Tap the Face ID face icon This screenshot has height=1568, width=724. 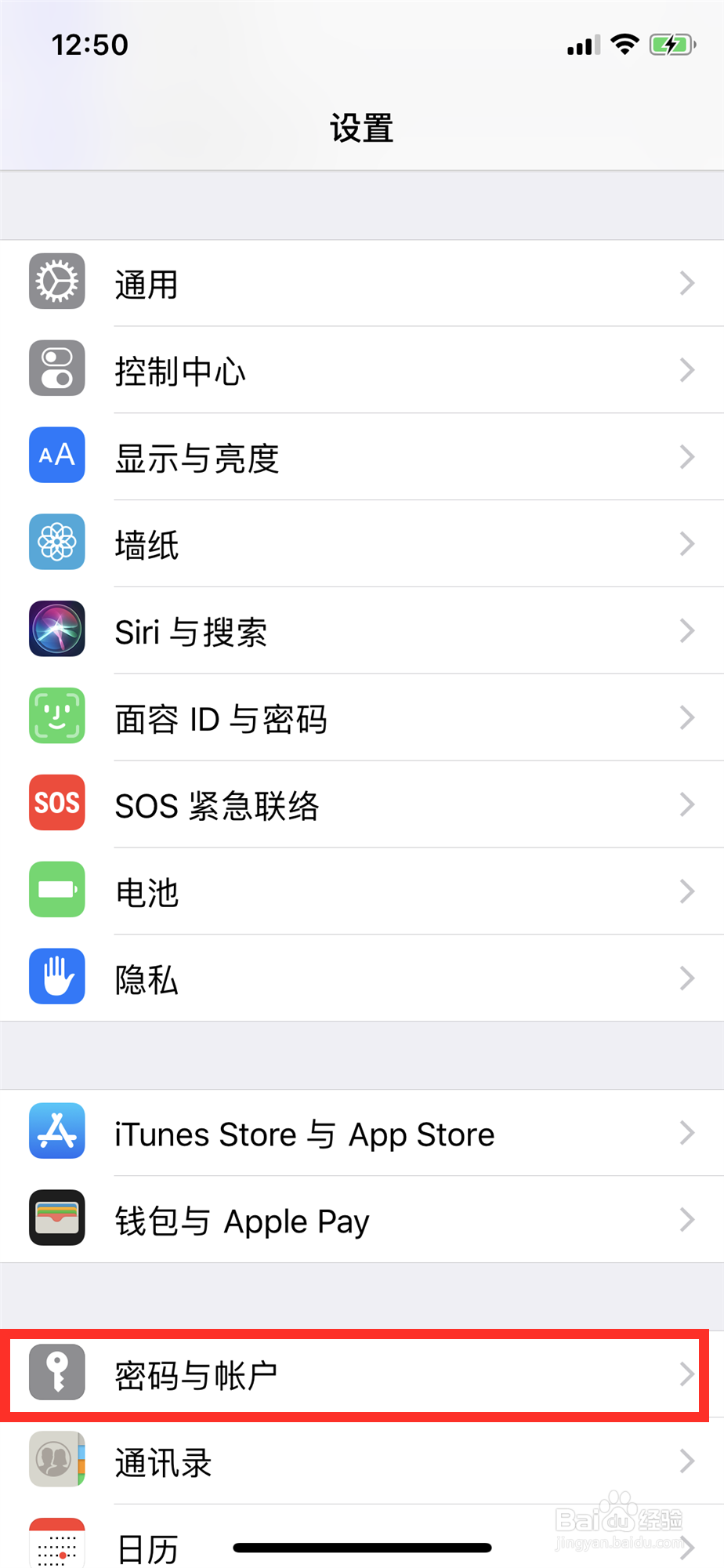click(x=56, y=716)
